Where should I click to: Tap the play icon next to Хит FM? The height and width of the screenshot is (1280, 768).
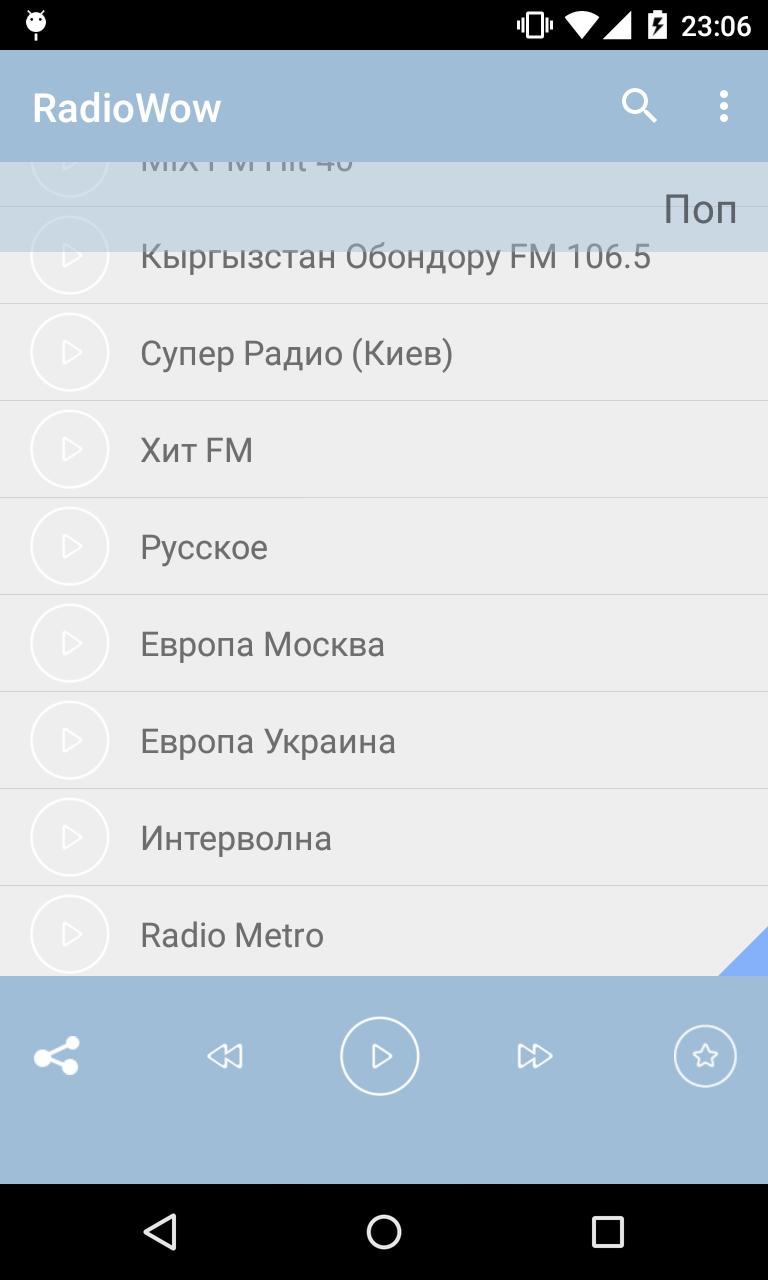[69, 449]
